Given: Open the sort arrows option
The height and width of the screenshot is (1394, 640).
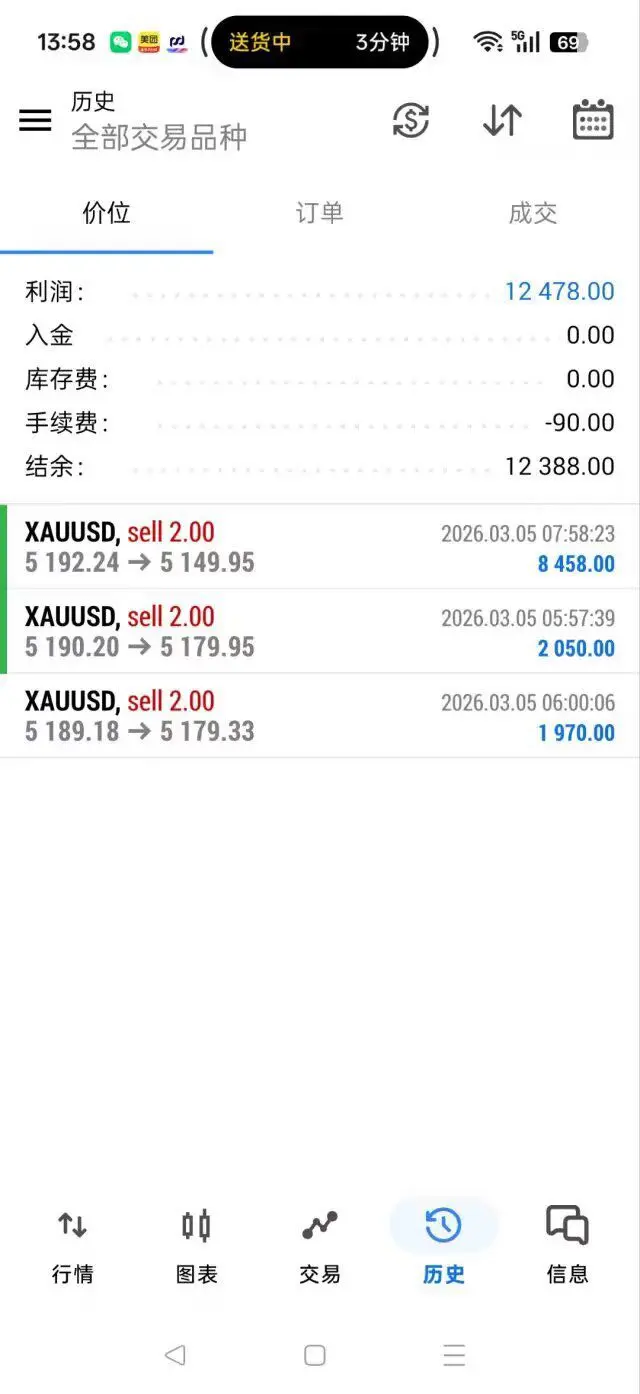Looking at the screenshot, I should [502, 120].
